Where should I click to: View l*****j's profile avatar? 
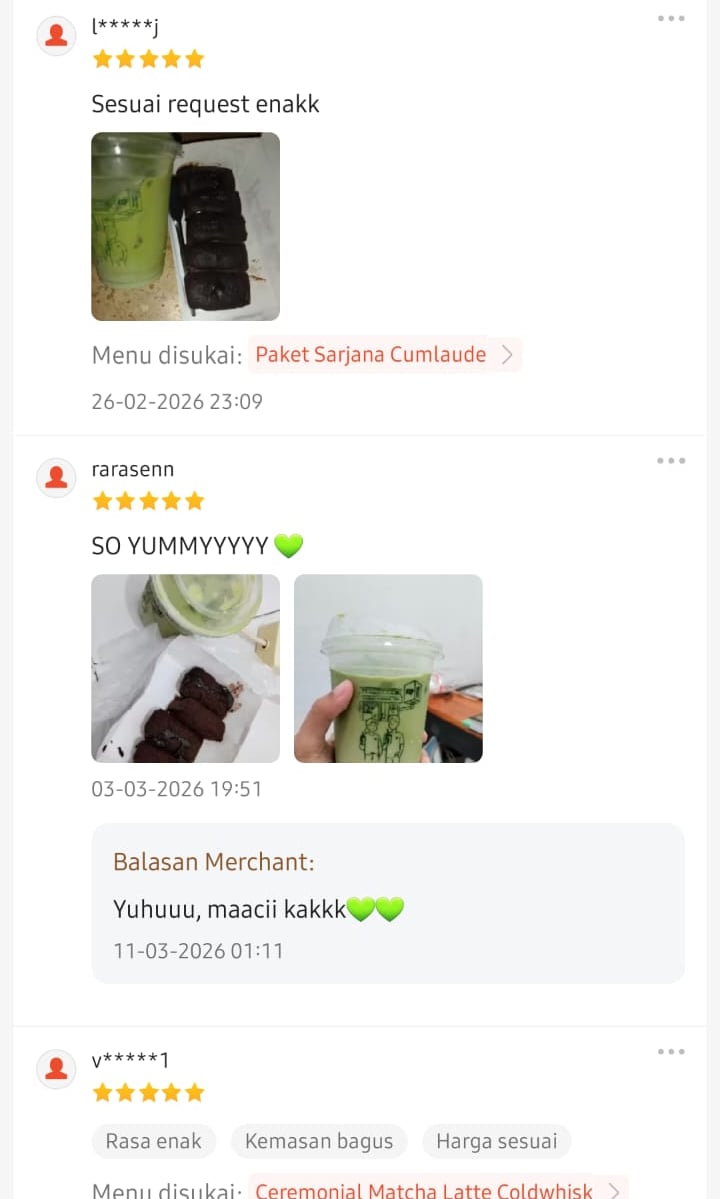[x=57, y=37]
